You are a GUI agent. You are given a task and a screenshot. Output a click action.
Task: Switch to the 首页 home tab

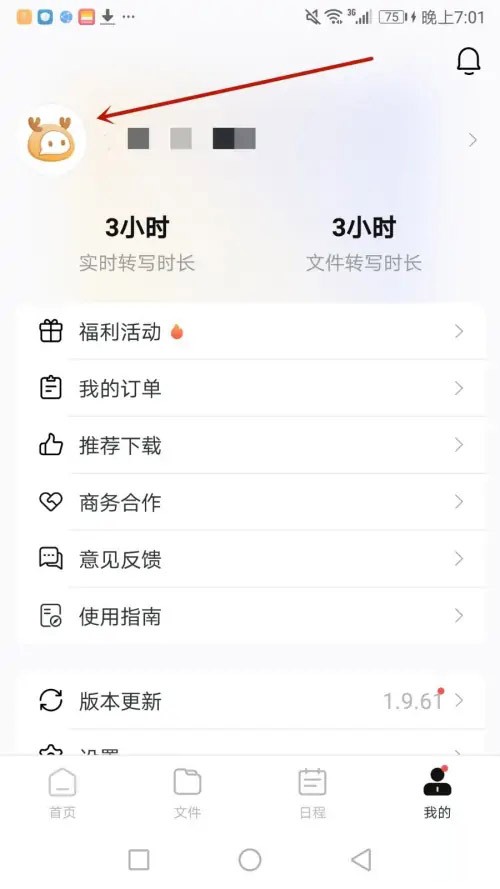tap(62, 794)
